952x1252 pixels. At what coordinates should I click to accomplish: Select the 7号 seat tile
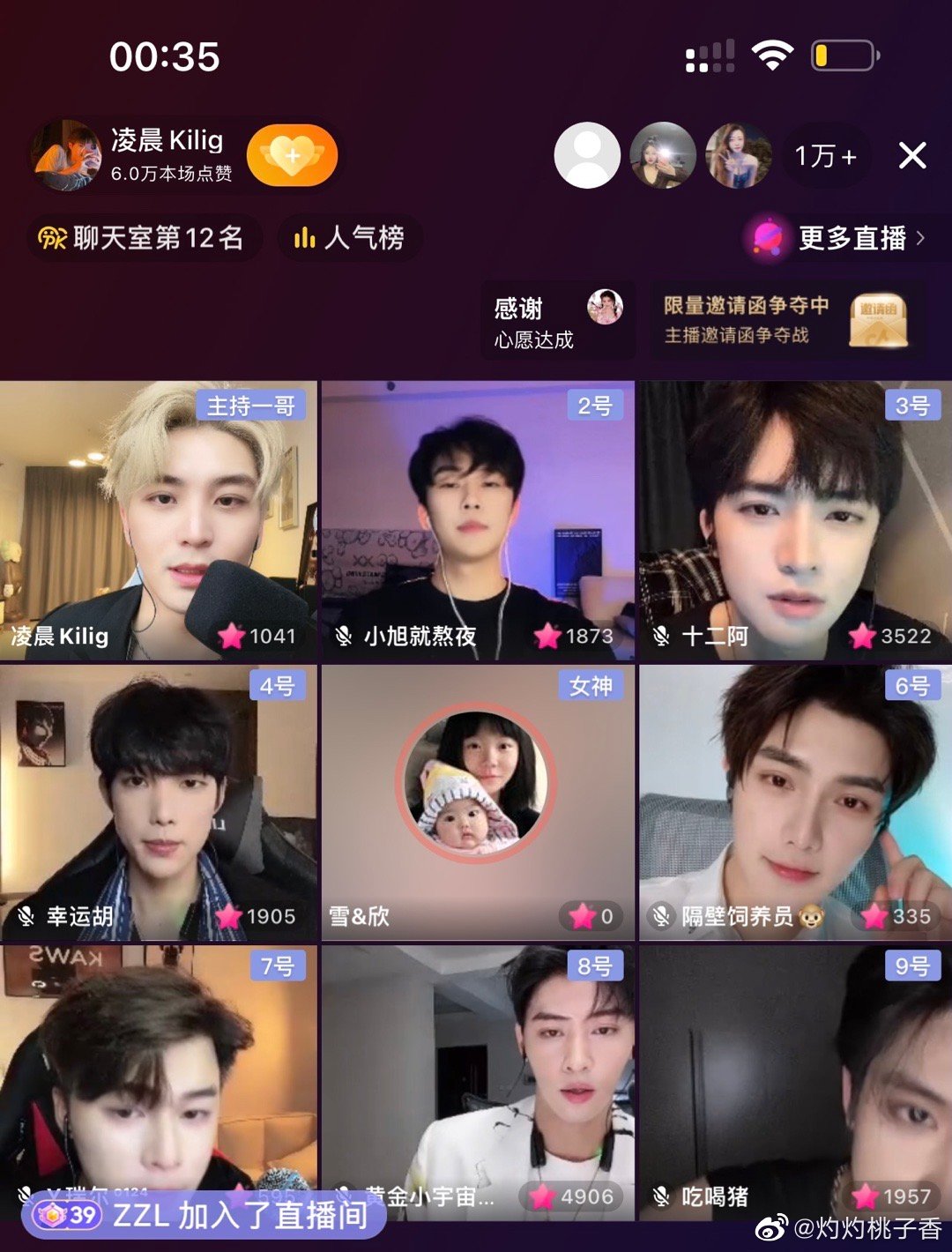pos(159,1076)
